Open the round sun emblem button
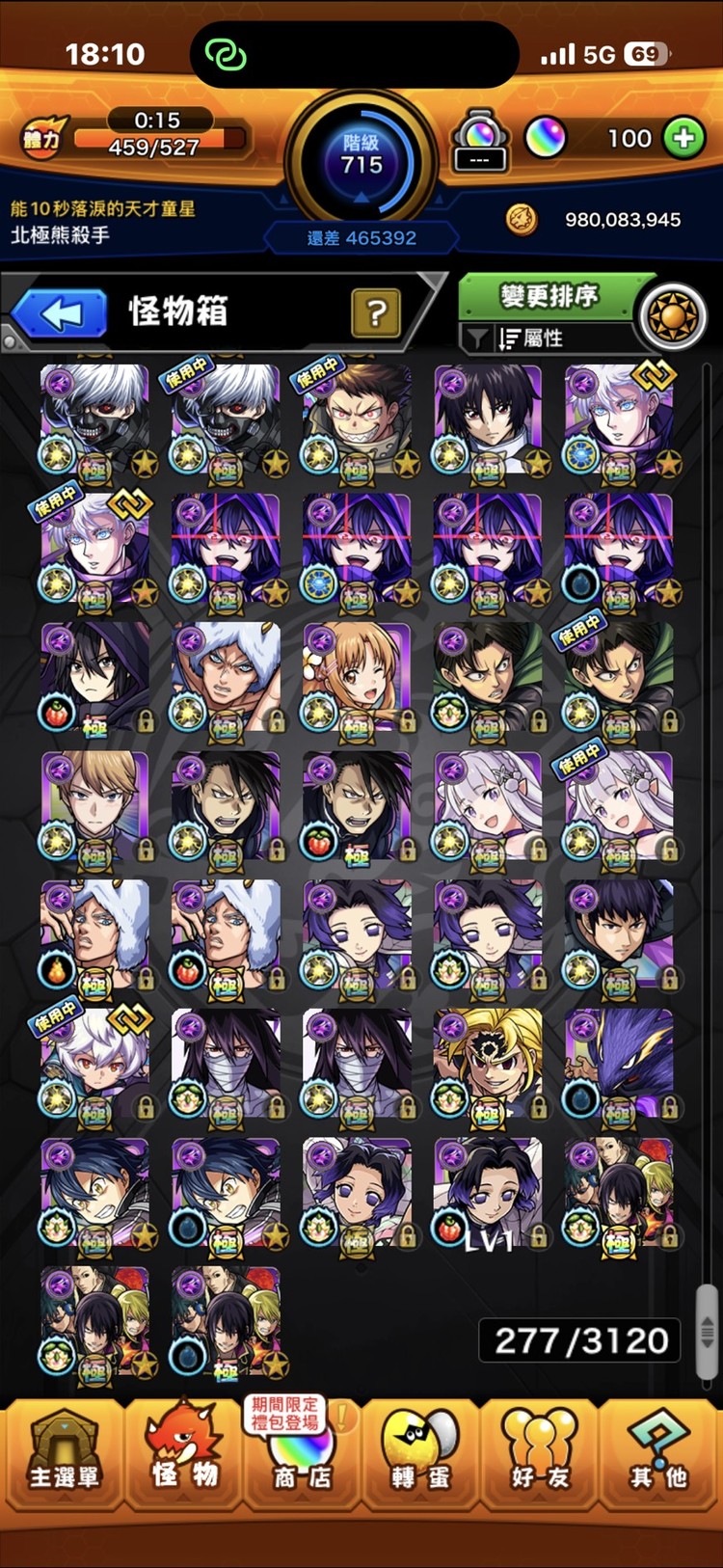 672,316
